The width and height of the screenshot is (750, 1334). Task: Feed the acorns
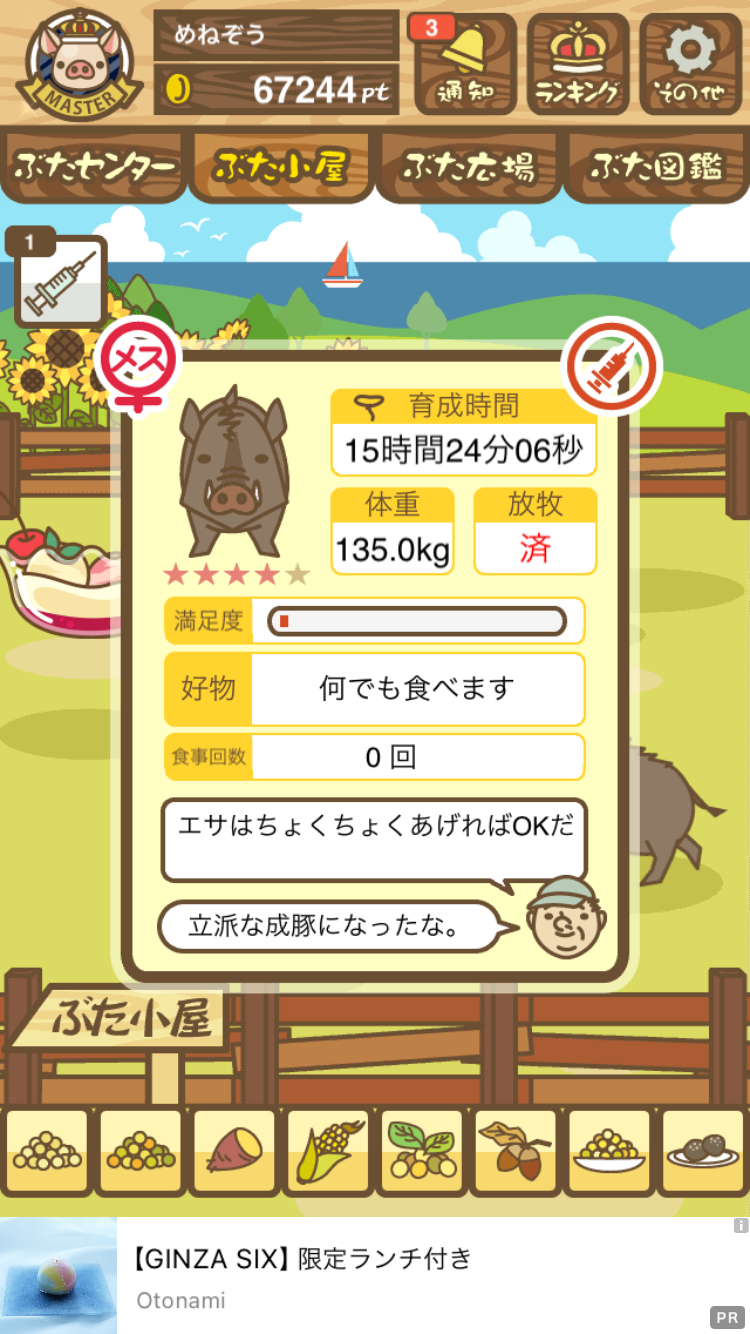click(516, 1152)
